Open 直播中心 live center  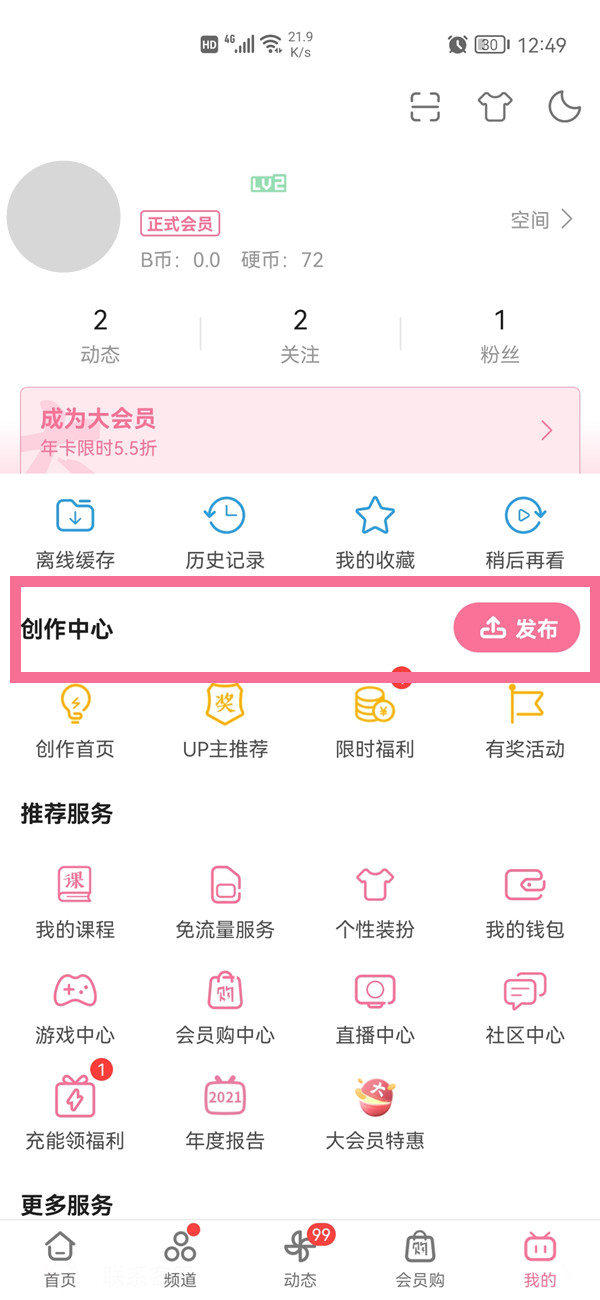[x=375, y=1007]
